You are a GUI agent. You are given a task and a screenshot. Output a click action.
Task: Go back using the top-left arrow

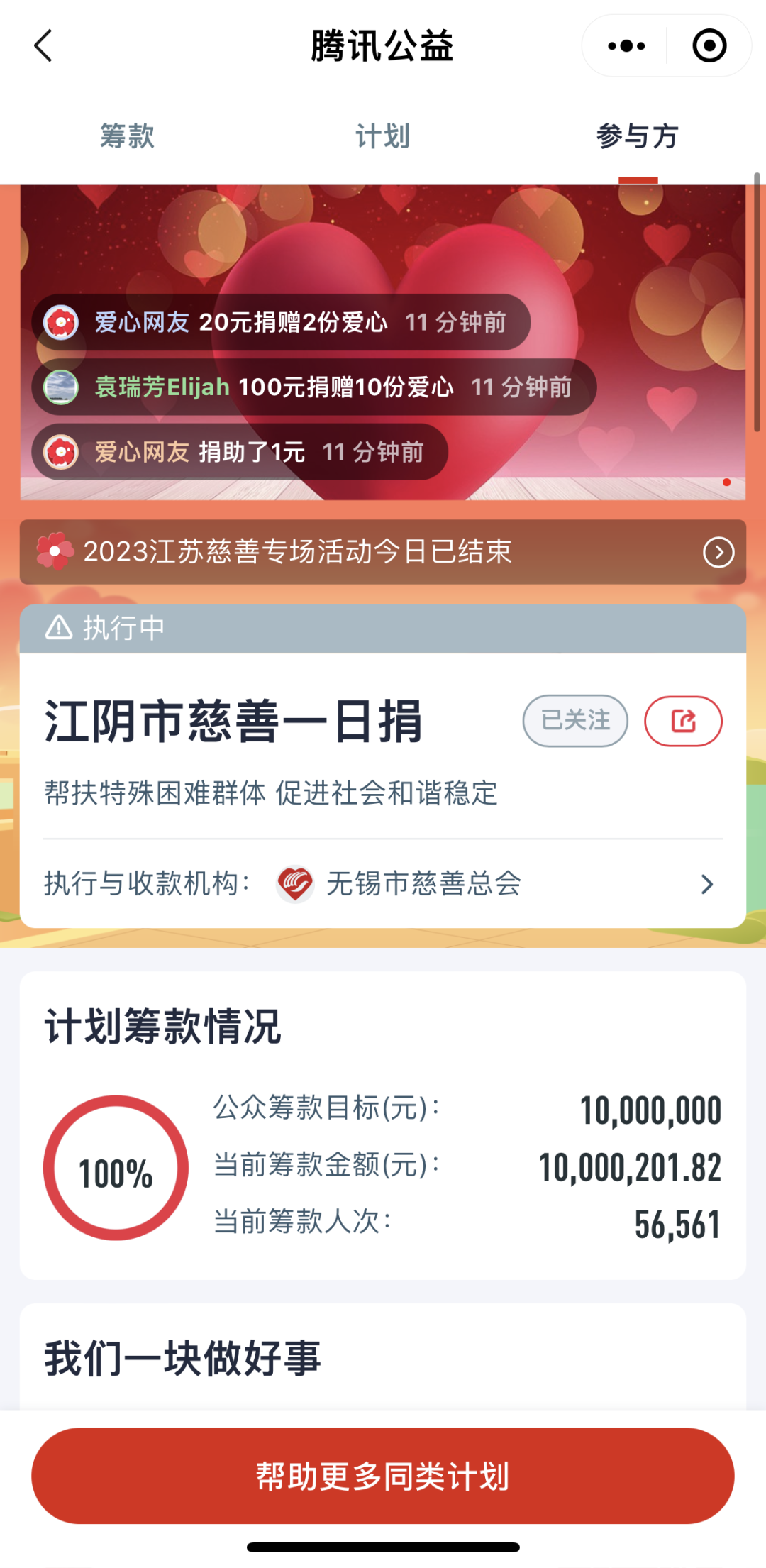[44, 46]
